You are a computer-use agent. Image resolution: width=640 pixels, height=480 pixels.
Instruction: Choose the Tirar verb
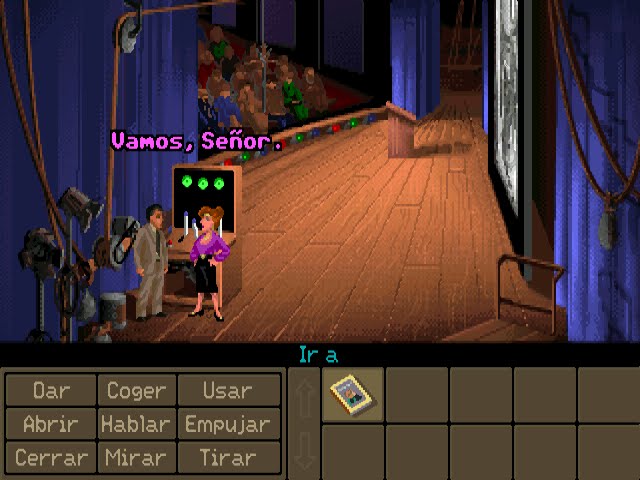click(x=227, y=458)
